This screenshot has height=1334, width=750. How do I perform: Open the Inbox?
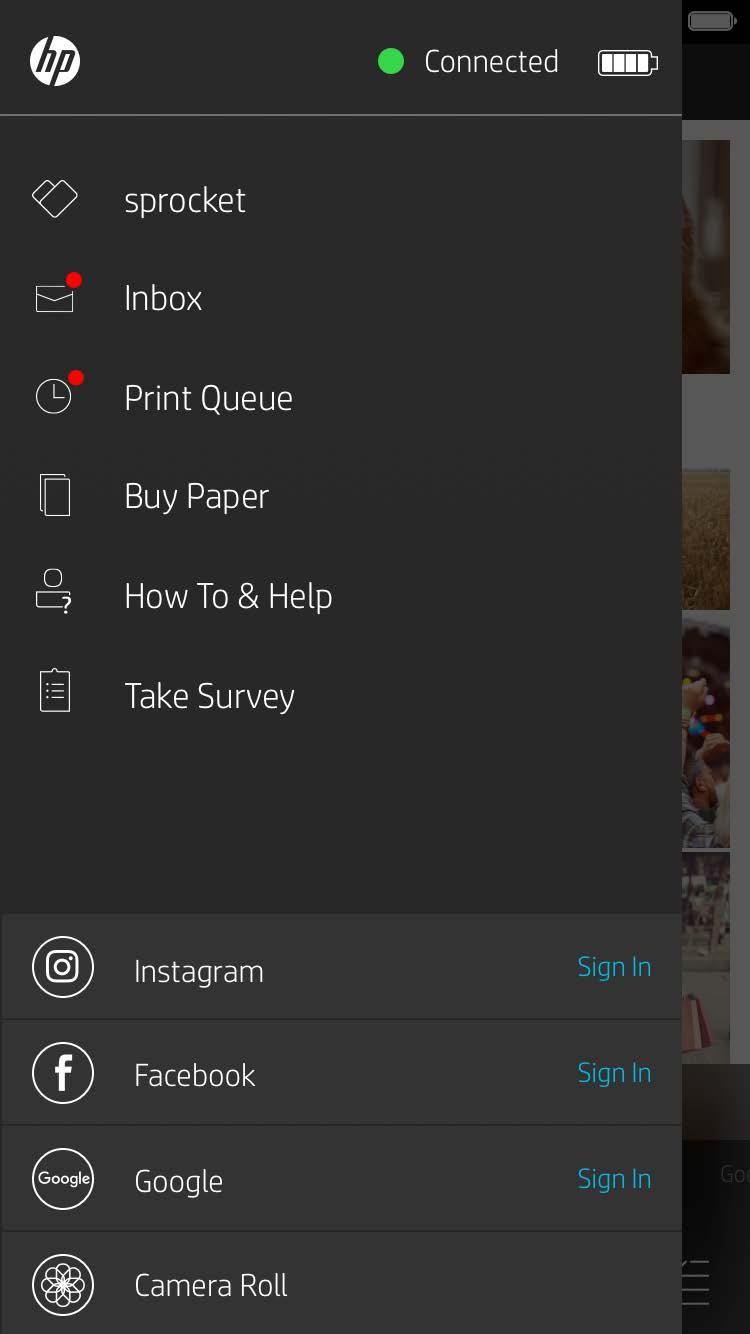coord(163,298)
